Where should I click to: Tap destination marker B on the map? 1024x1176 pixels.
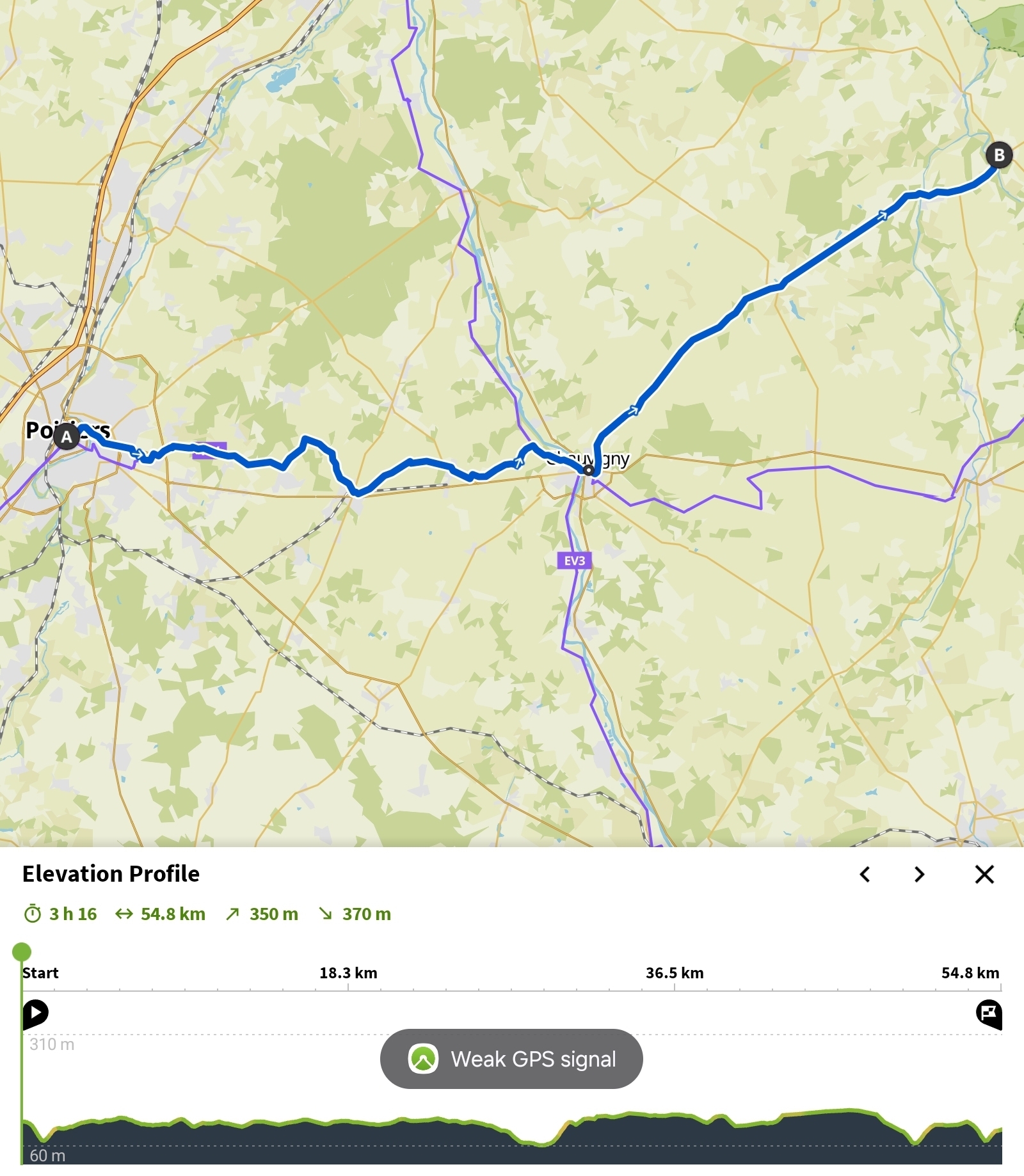998,155
